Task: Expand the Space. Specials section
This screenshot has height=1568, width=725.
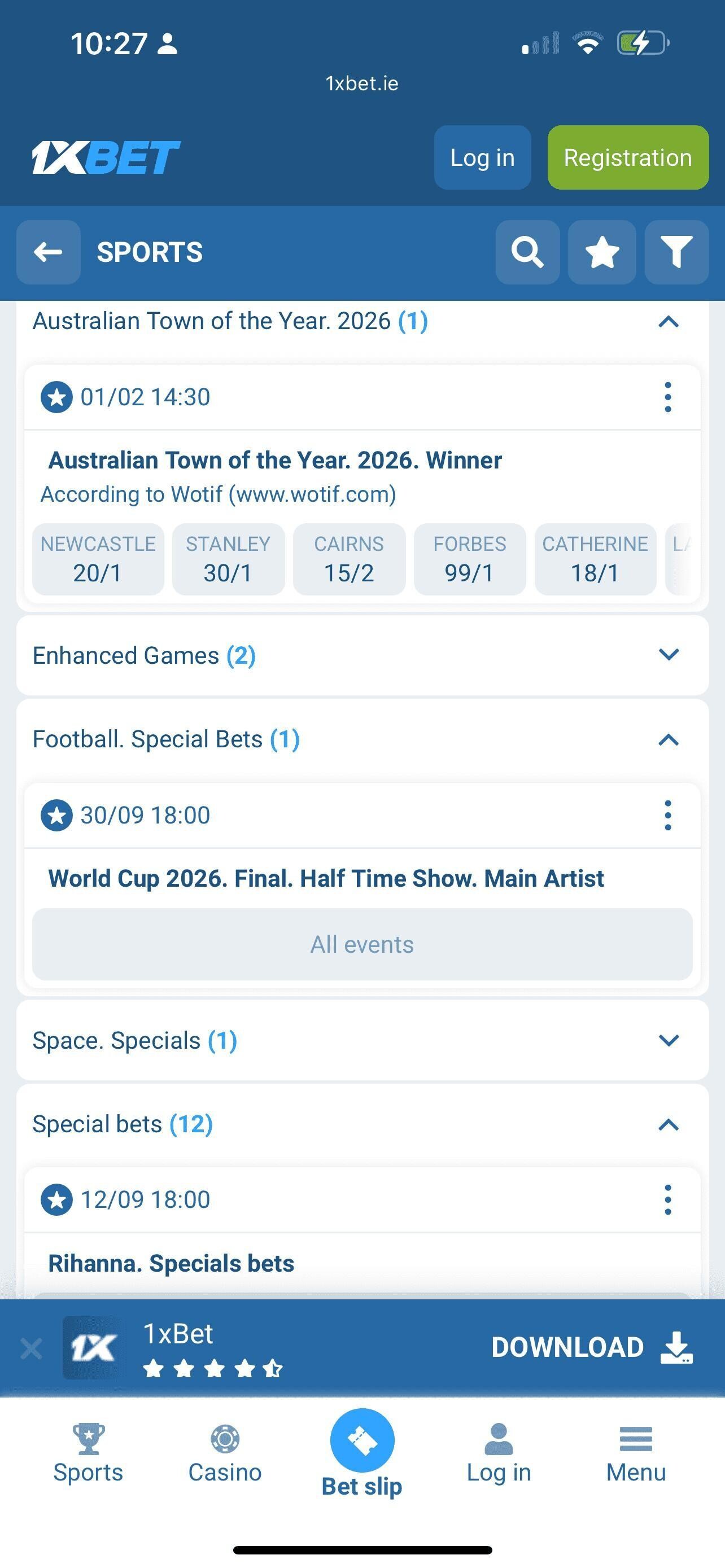Action: tap(668, 1040)
